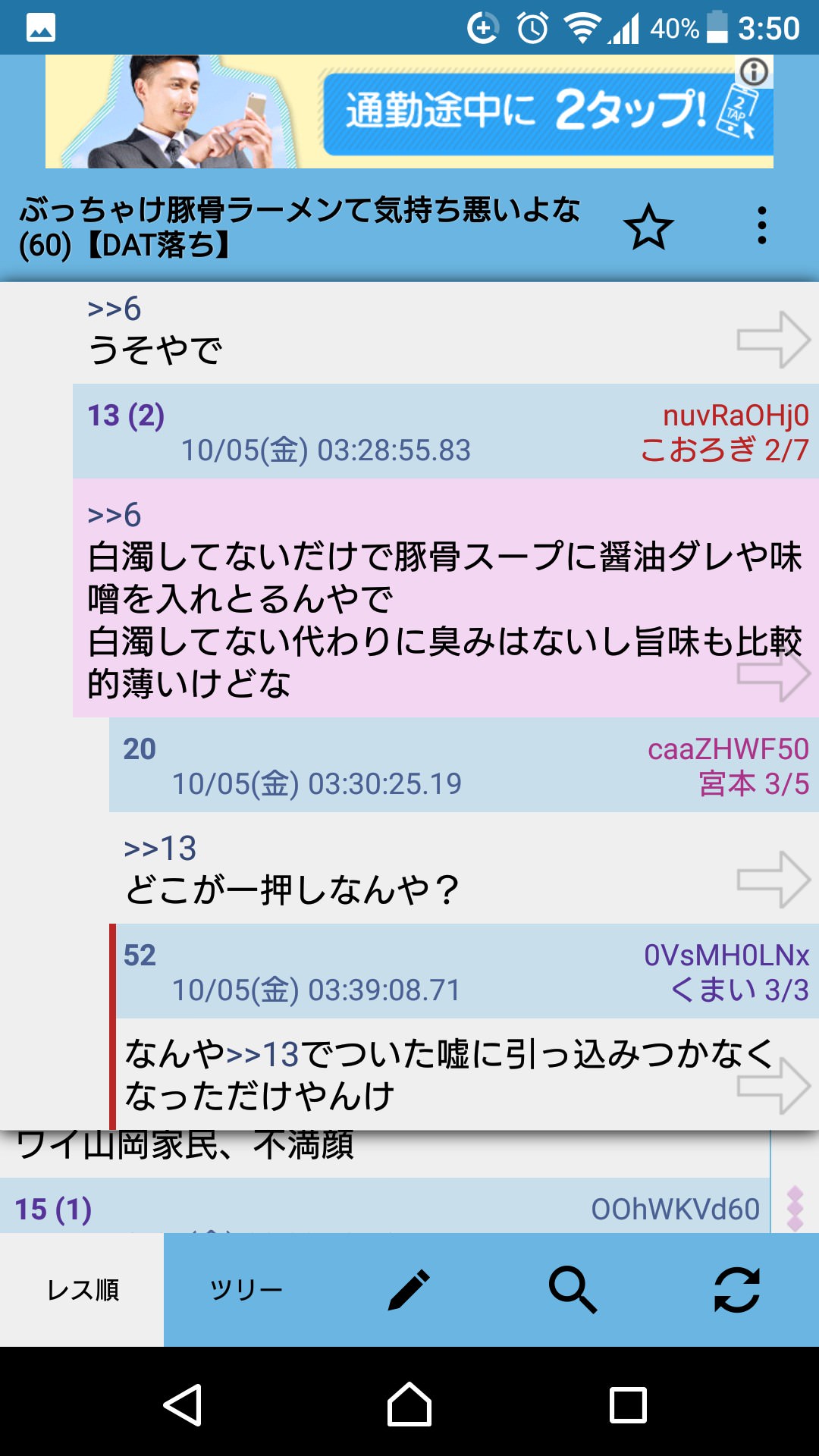
Task: Open the three-dot overflow menu
Action: click(x=761, y=226)
